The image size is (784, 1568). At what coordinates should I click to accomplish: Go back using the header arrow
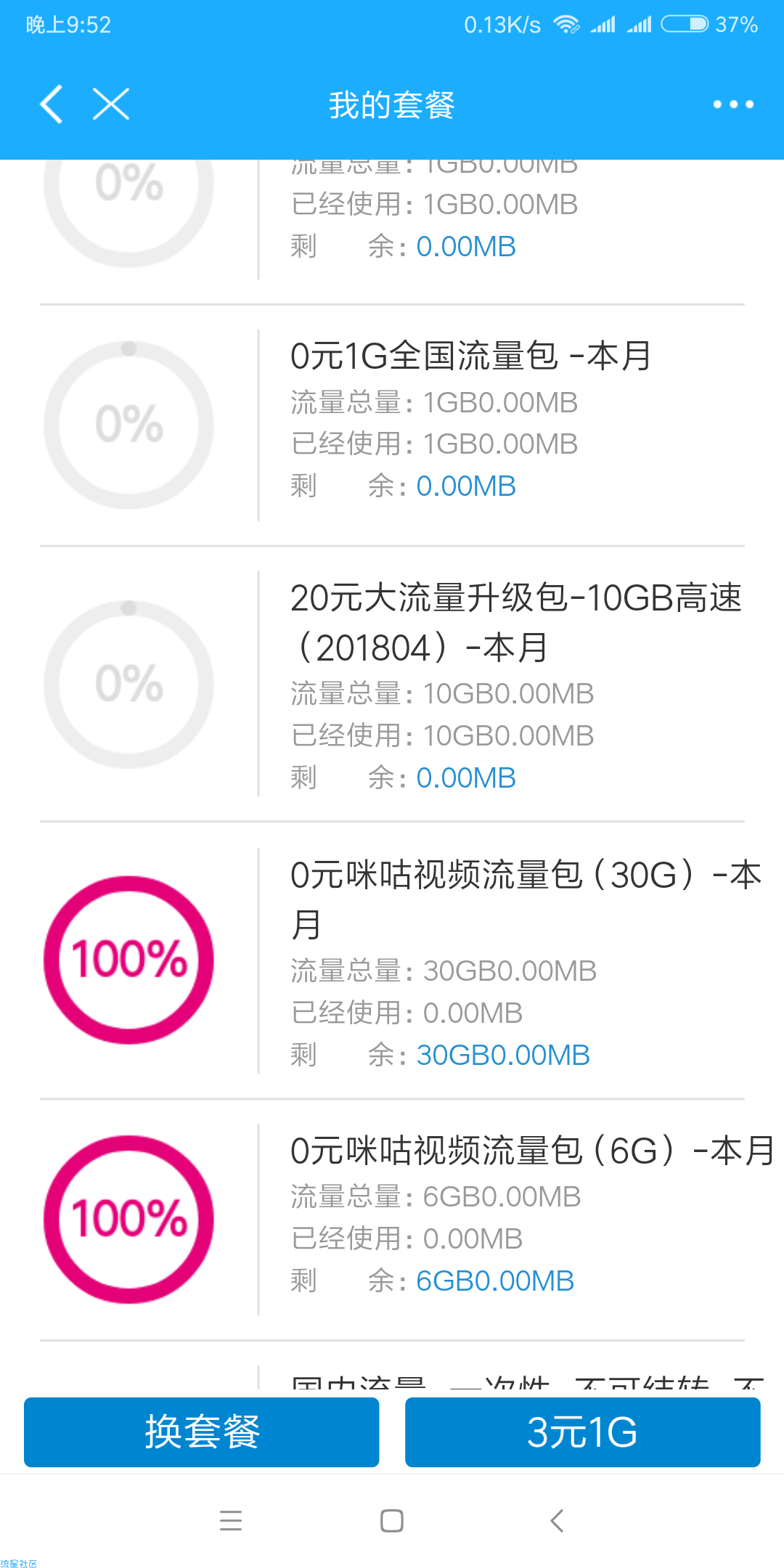coord(51,104)
